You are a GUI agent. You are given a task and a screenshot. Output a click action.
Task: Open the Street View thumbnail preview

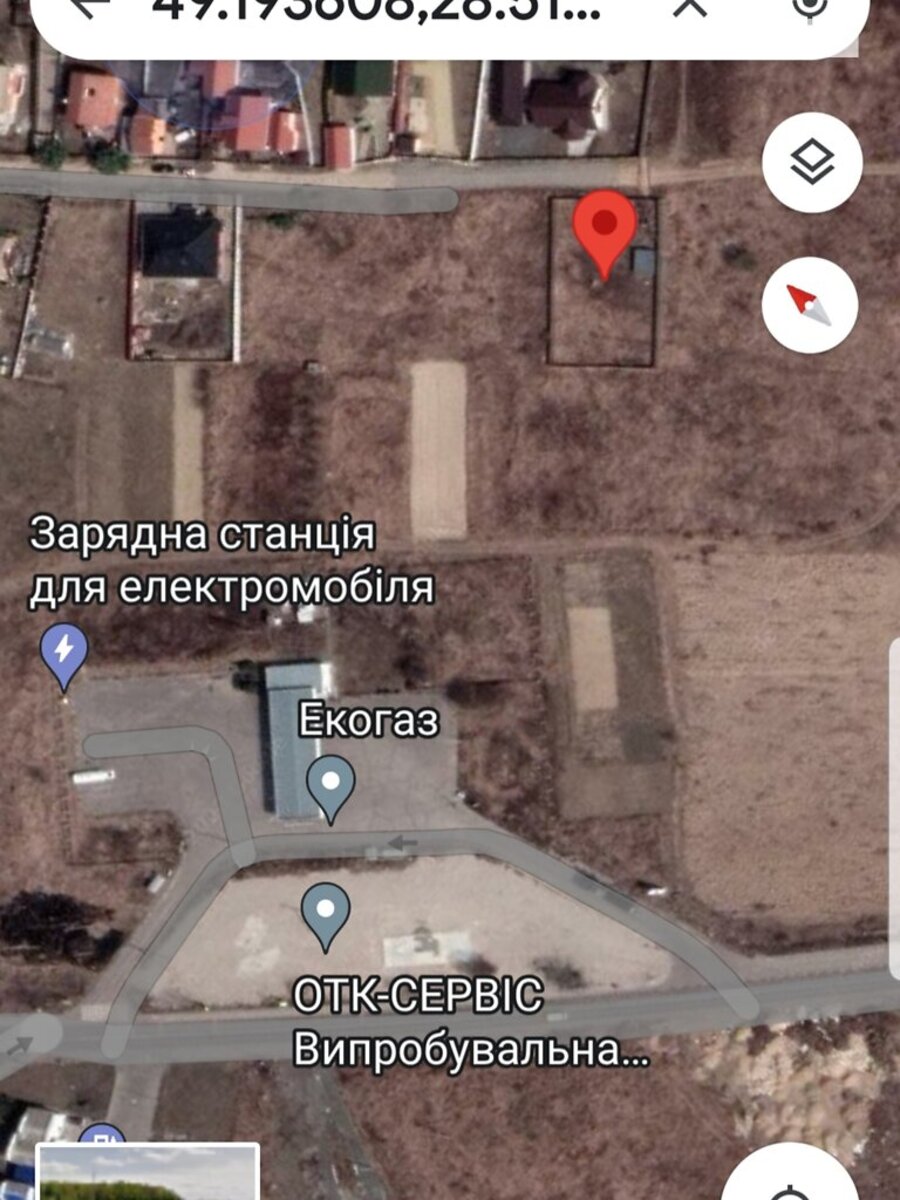coord(148,1172)
